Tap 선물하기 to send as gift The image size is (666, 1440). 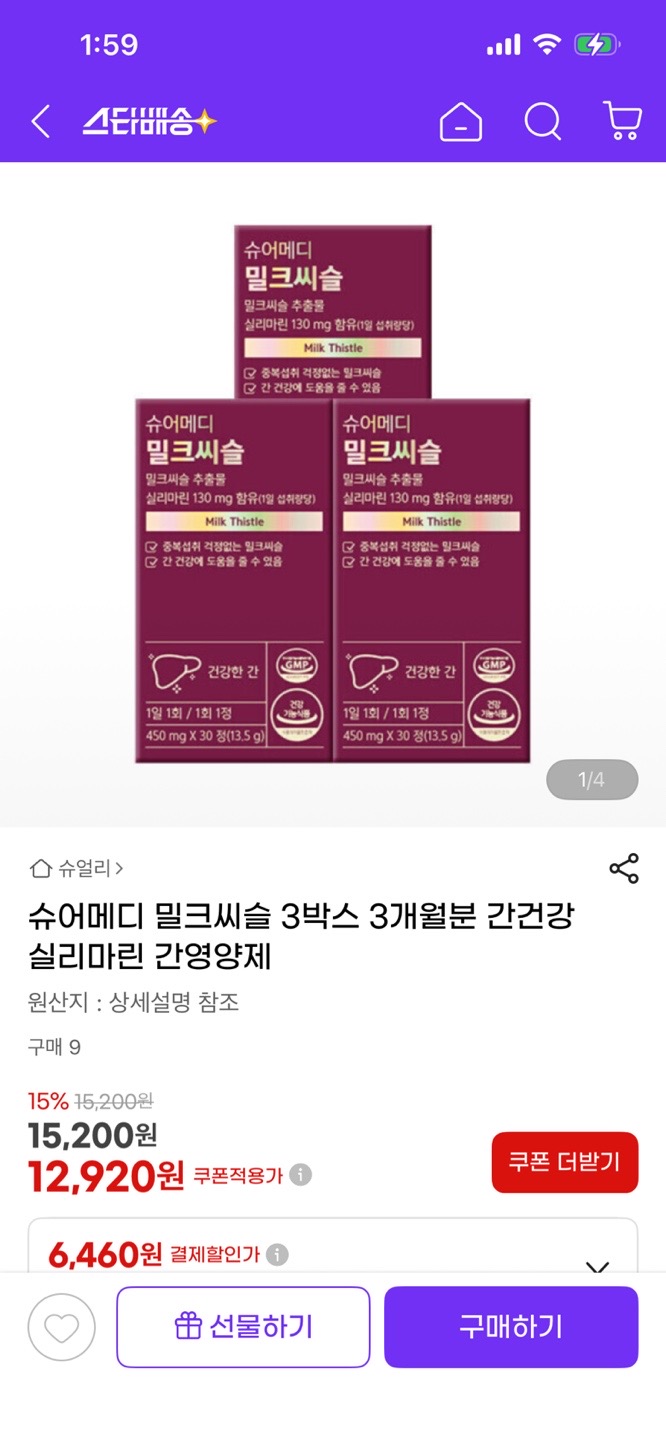click(243, 1327)
